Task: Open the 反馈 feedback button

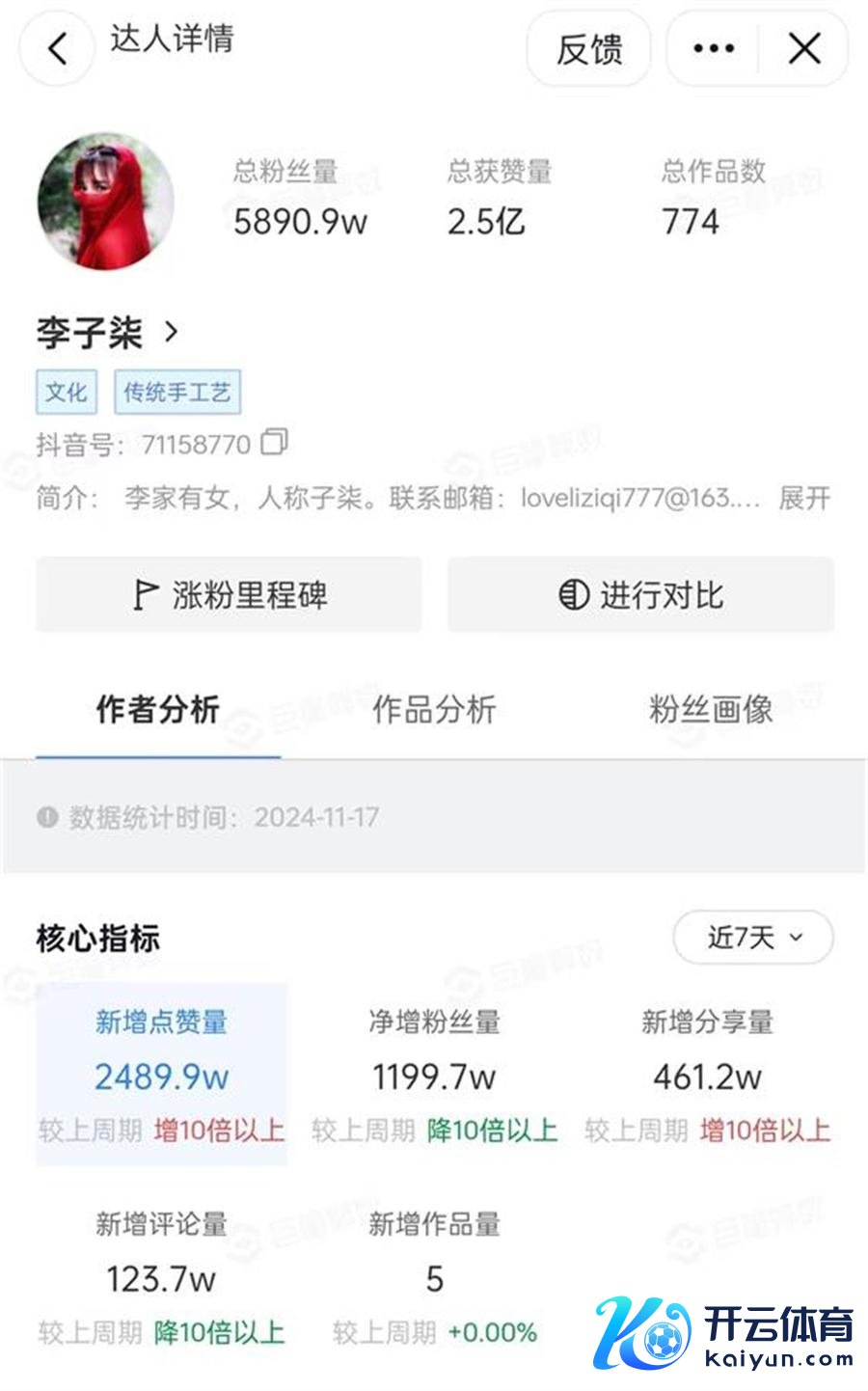Action: tap(589, 48)
